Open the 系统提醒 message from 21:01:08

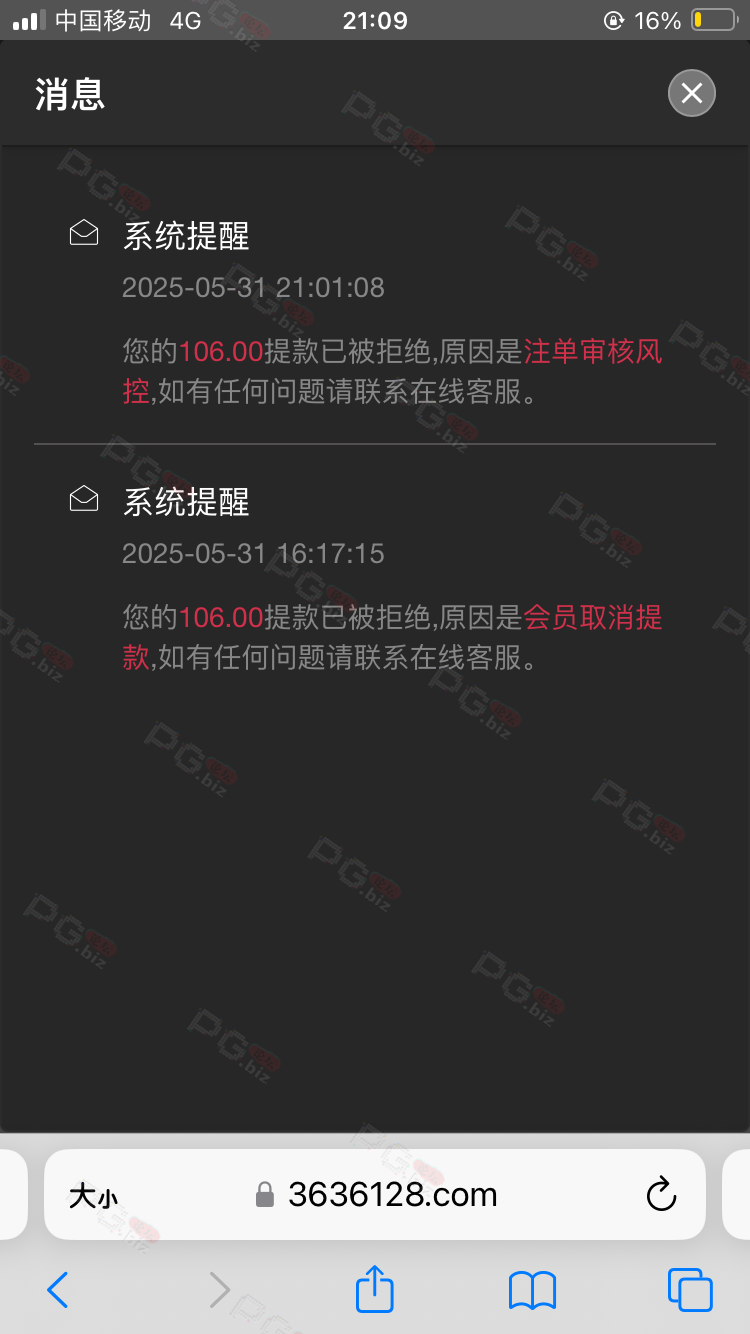186,236
